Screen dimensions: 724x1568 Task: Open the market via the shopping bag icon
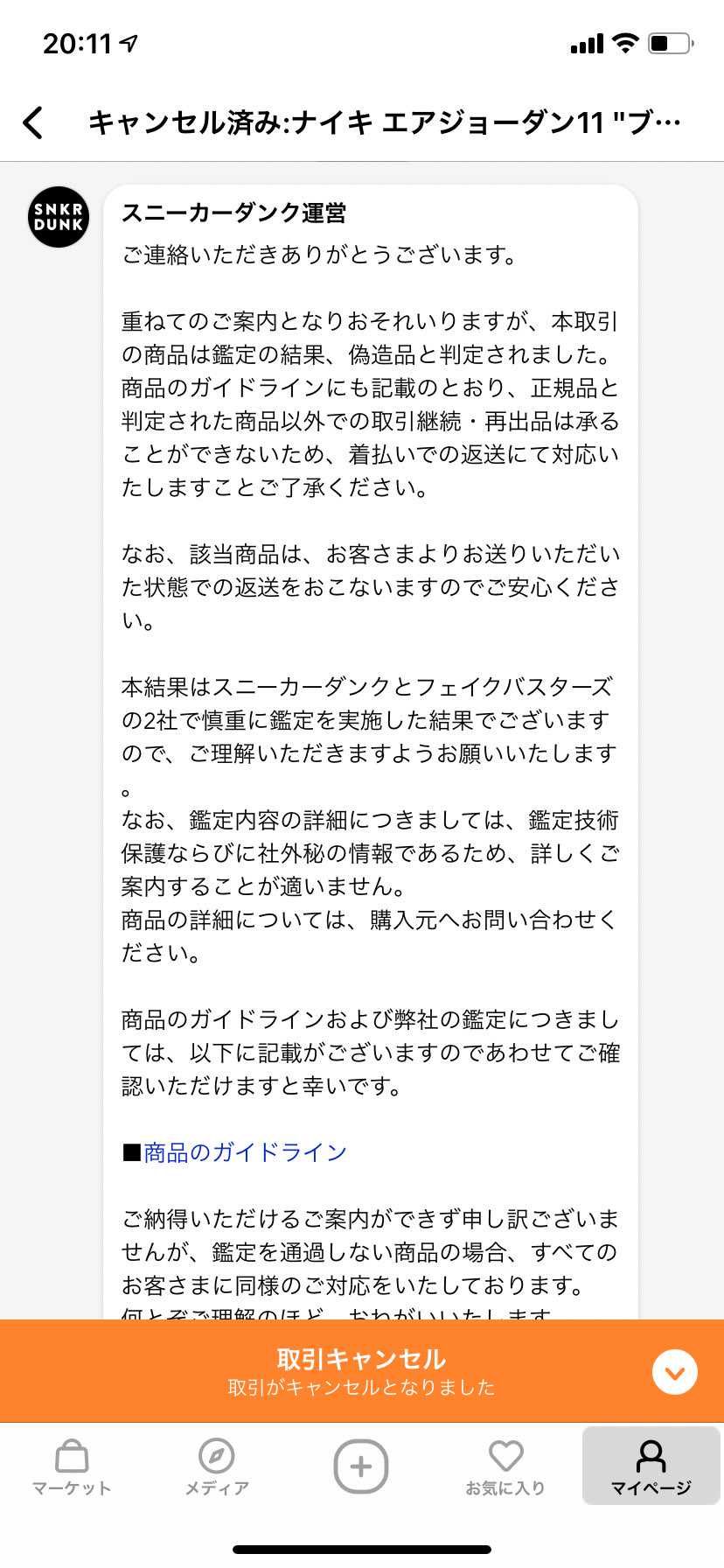tap(70, 1457)
